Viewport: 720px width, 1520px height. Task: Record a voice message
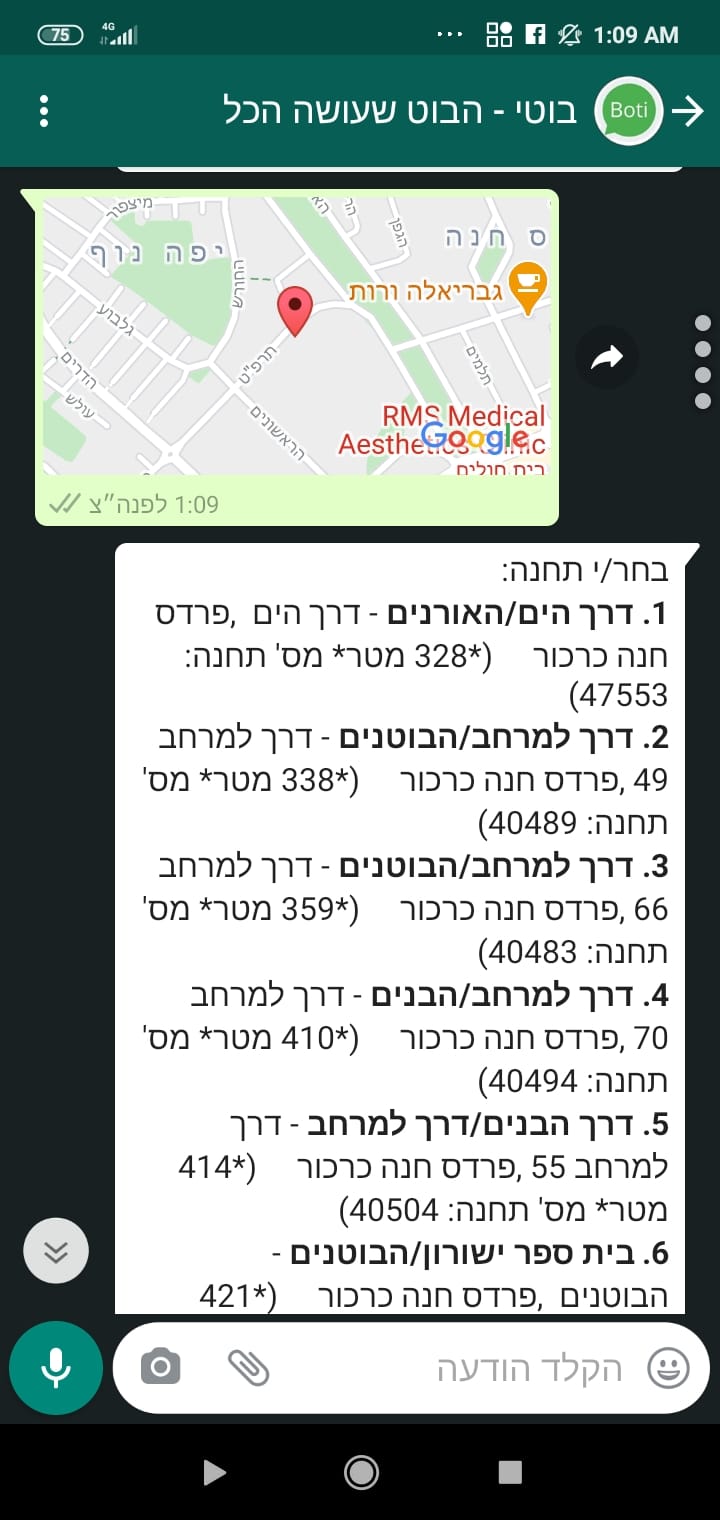[56, 1368]
